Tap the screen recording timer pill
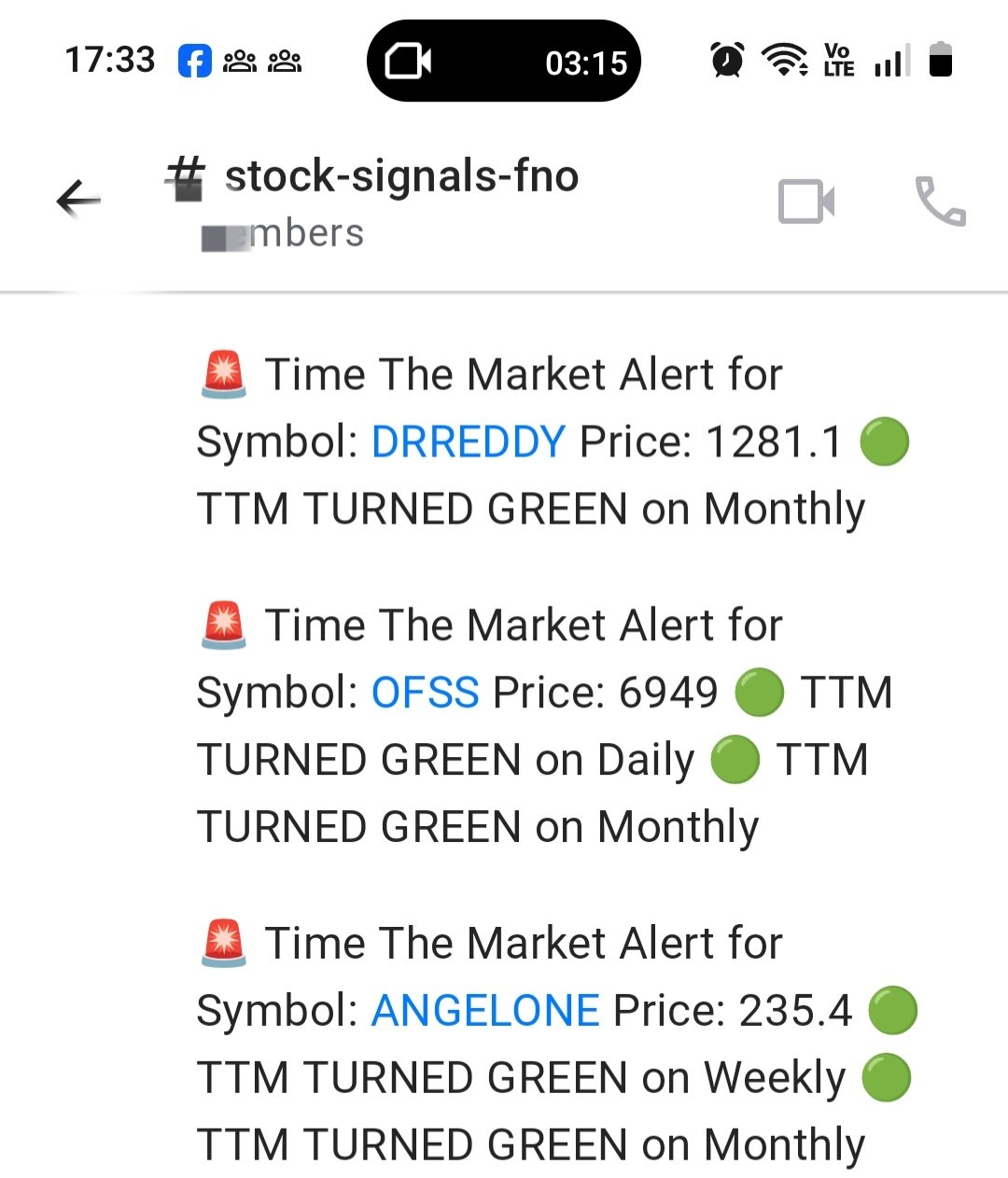This screenshot has width=1008, height=1178. click(504, 62)
